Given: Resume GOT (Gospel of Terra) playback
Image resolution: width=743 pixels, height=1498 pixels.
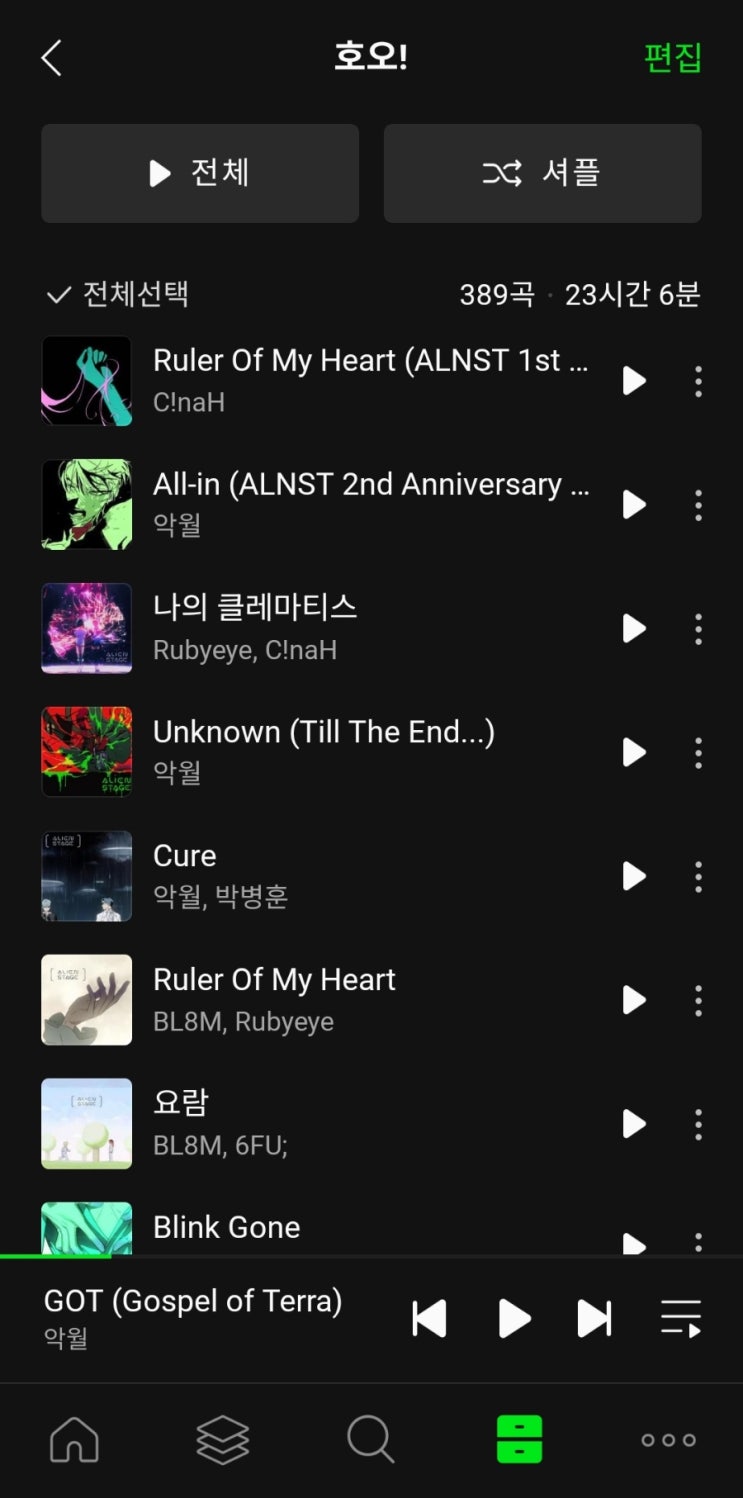Looking at the screenshot, I should (514, 1319).
